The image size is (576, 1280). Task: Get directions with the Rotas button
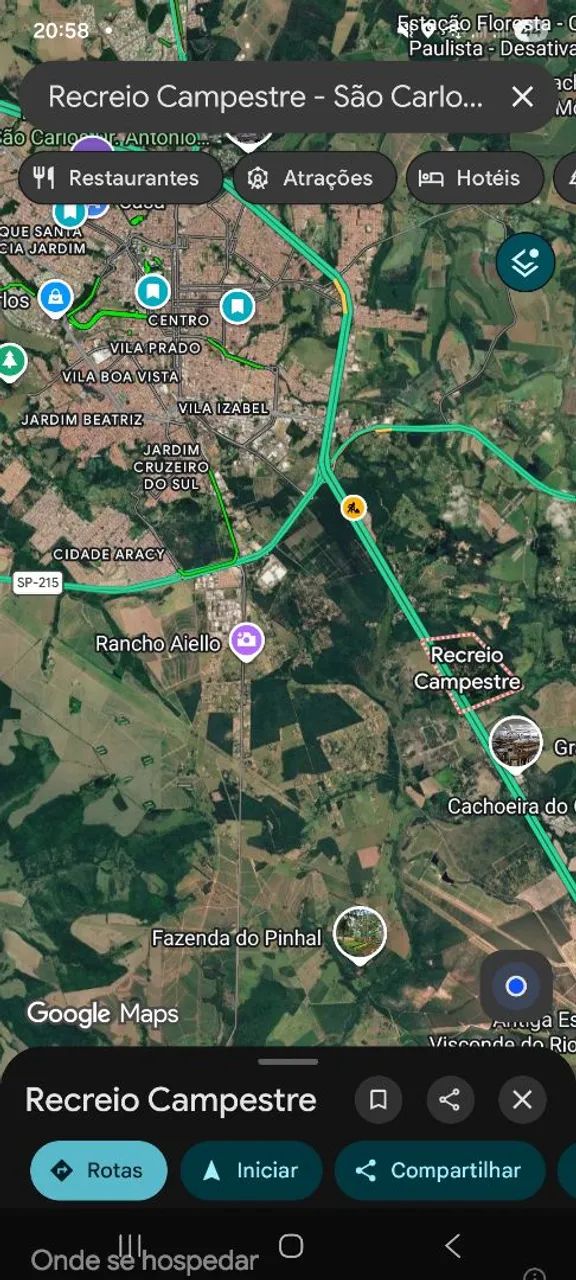coord(98,1170)
